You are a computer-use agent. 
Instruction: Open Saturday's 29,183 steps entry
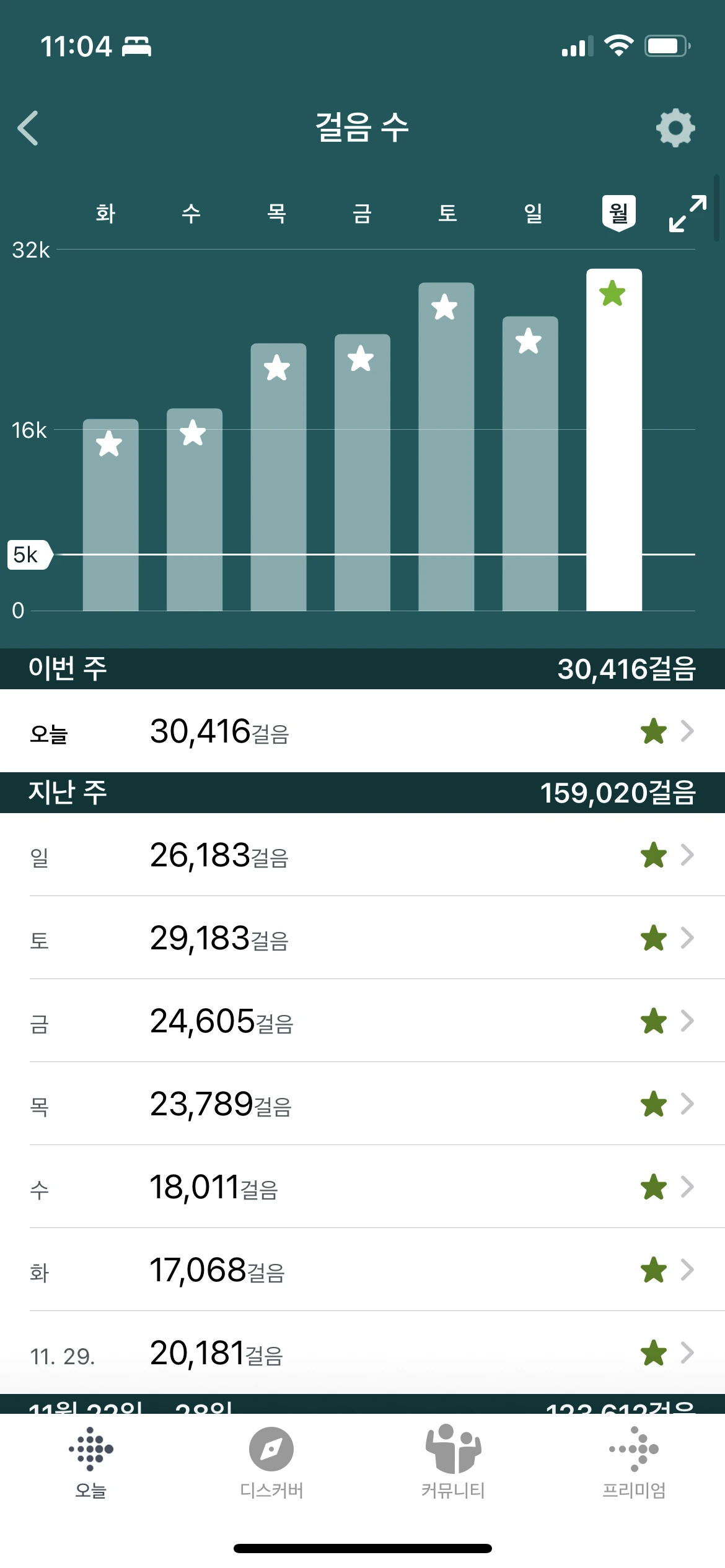pos(362,938)
